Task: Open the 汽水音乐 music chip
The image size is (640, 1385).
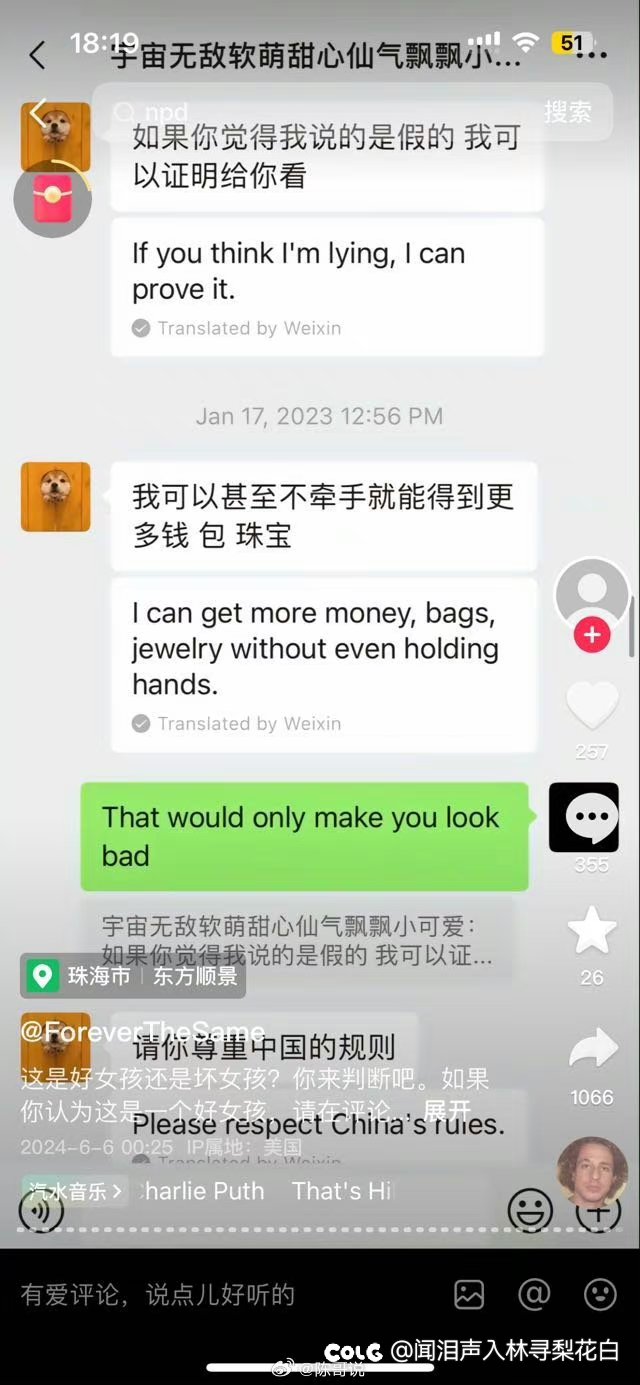Action: (x=75, y=1191)
